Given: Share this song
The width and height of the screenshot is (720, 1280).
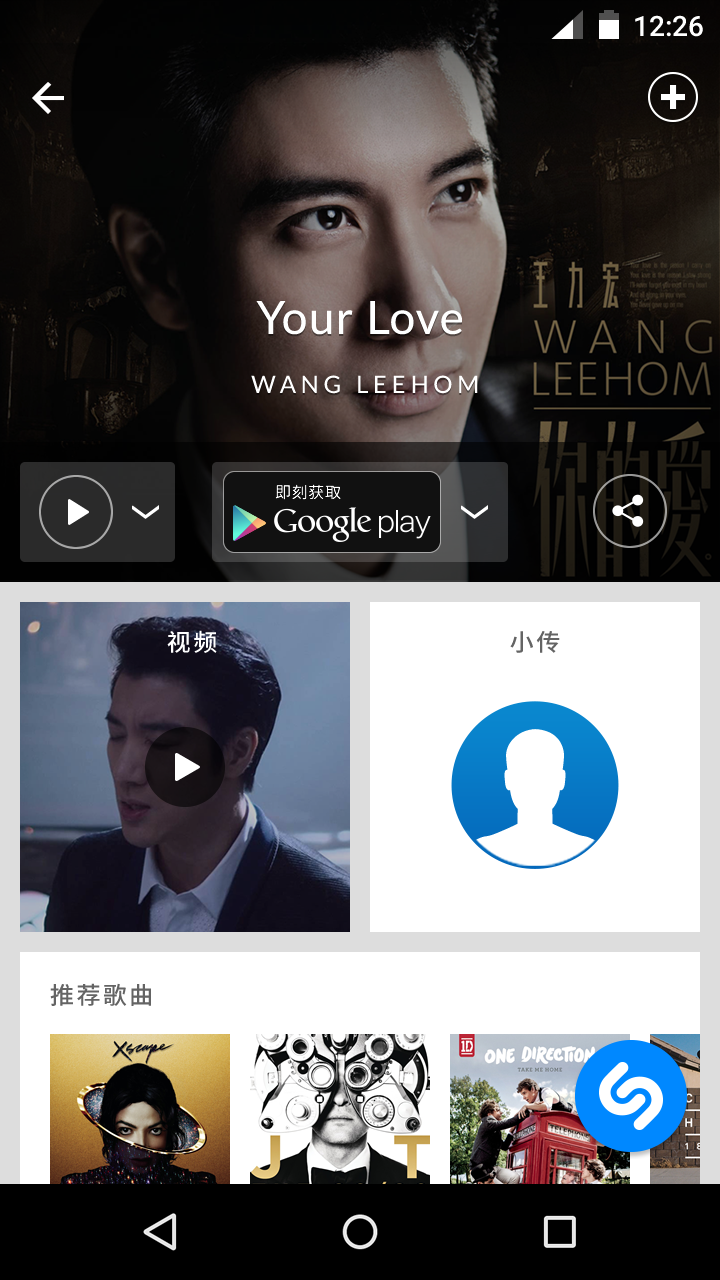Looking at the screenshot, I should 629,512.
